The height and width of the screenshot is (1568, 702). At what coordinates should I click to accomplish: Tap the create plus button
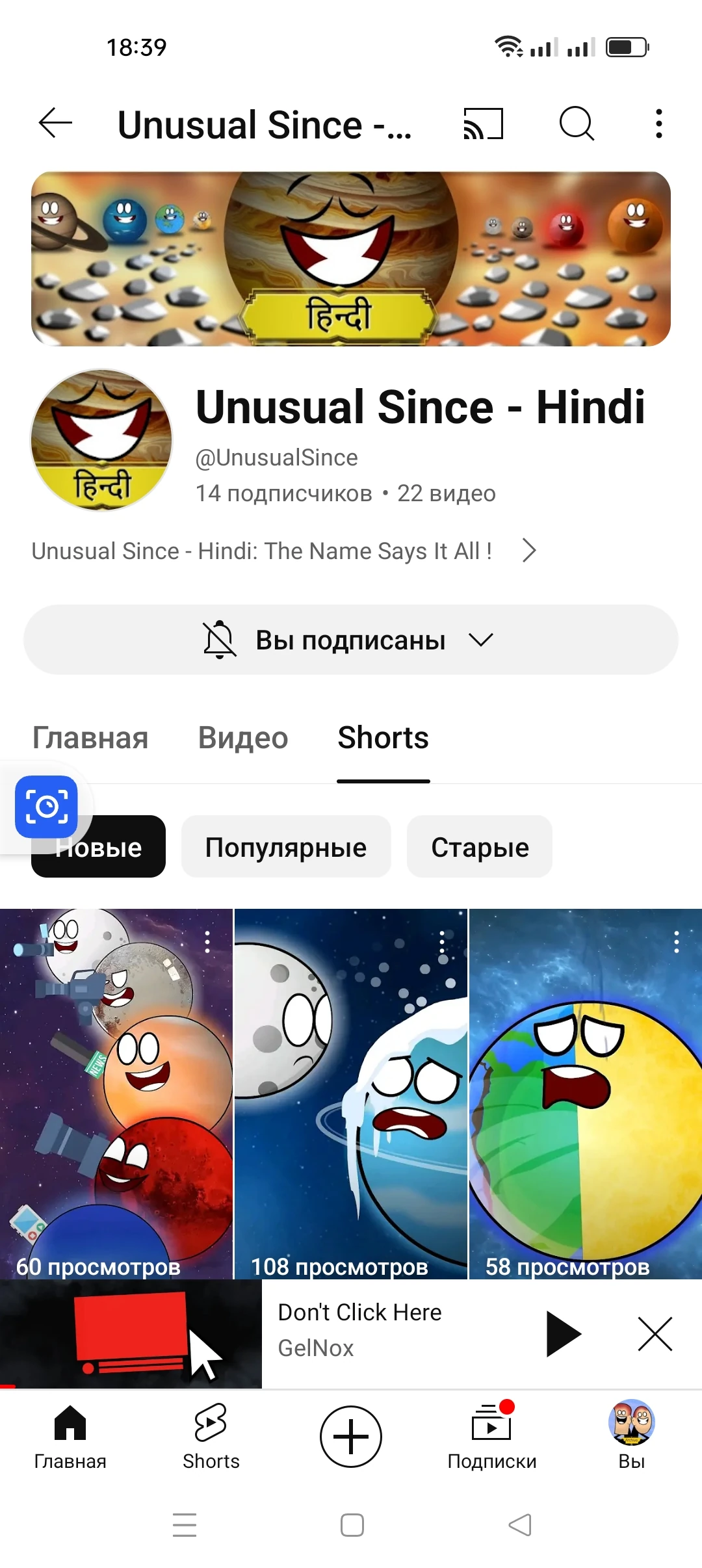click(x=351, y=1437)
